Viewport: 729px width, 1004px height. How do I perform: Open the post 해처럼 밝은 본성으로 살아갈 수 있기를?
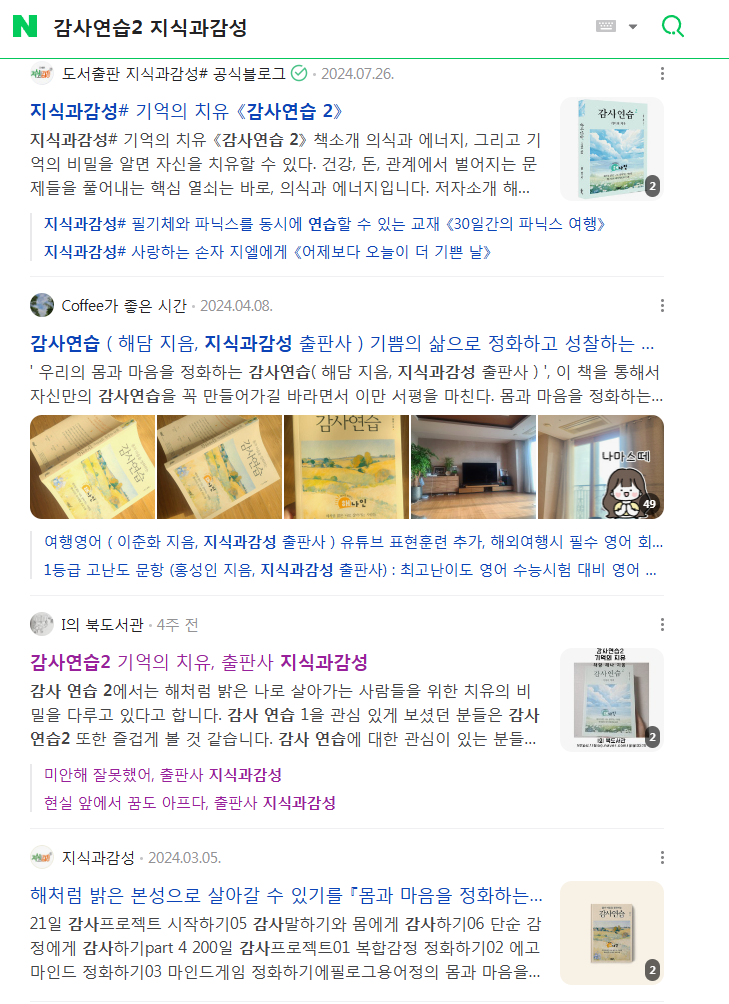pyautogui.click(x=286, y=894)
